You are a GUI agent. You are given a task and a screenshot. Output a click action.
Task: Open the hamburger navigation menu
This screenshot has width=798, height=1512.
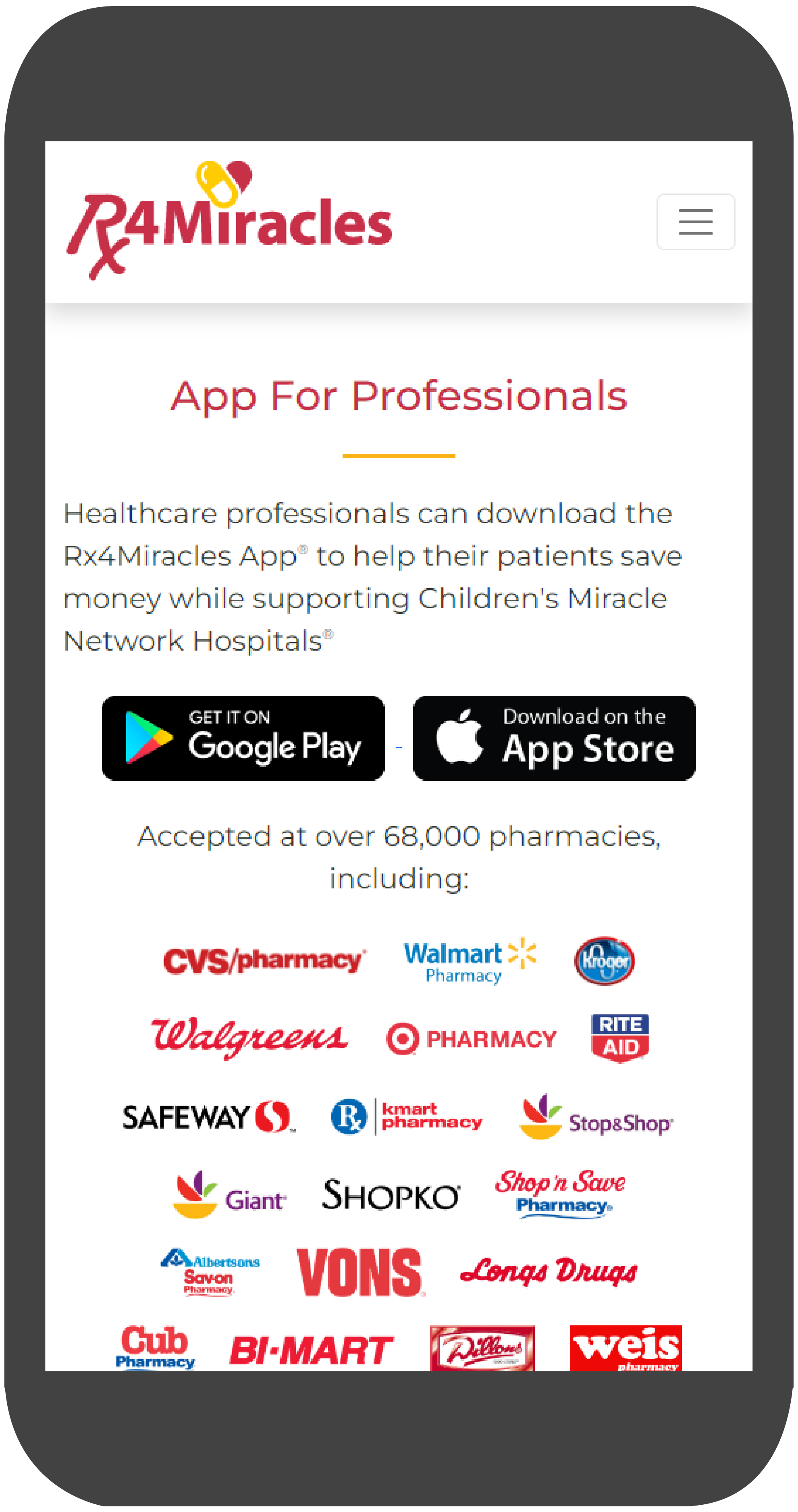tap(695, 222)
